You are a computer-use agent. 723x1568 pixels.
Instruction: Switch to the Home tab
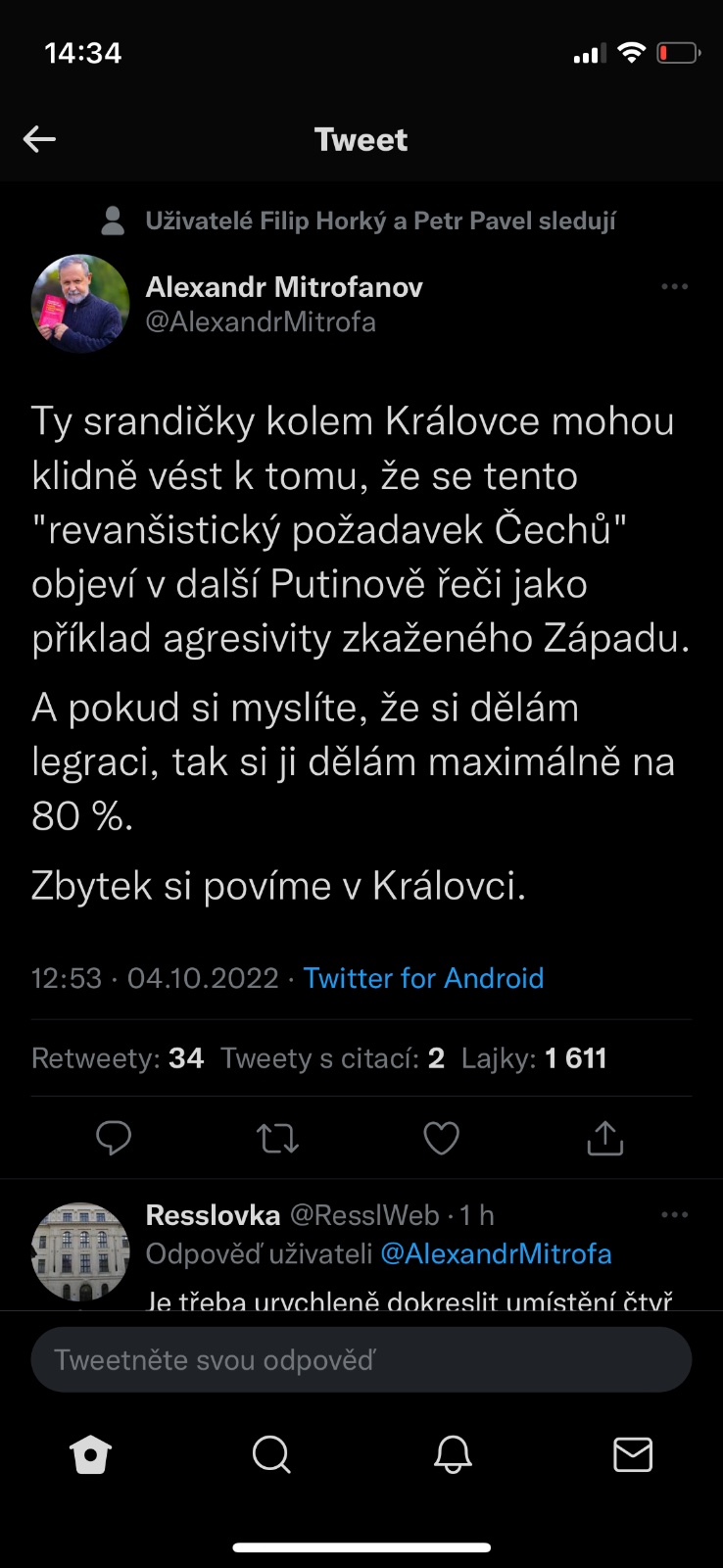[90, 1455]
